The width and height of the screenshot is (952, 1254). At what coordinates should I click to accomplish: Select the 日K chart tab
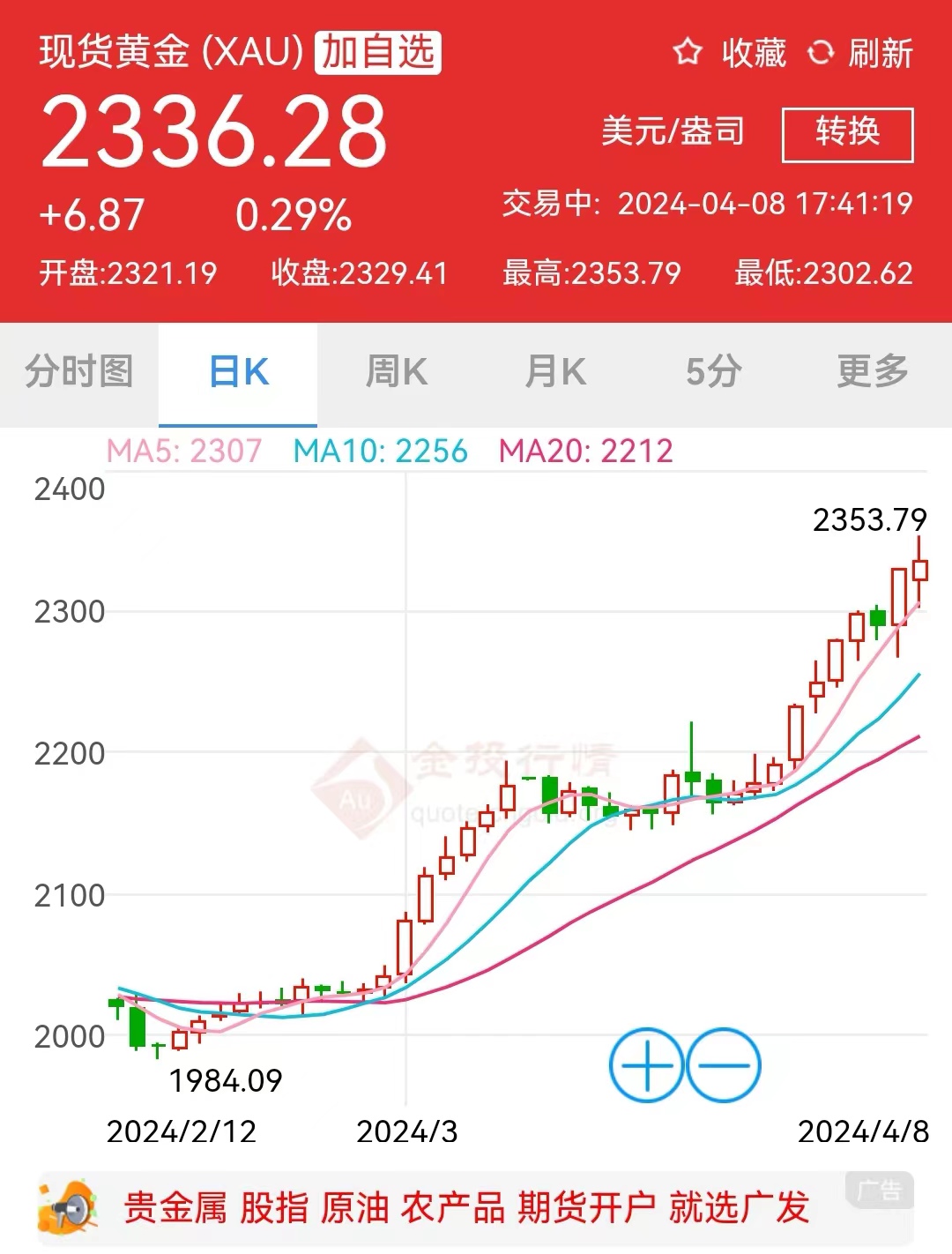(238, 373)
